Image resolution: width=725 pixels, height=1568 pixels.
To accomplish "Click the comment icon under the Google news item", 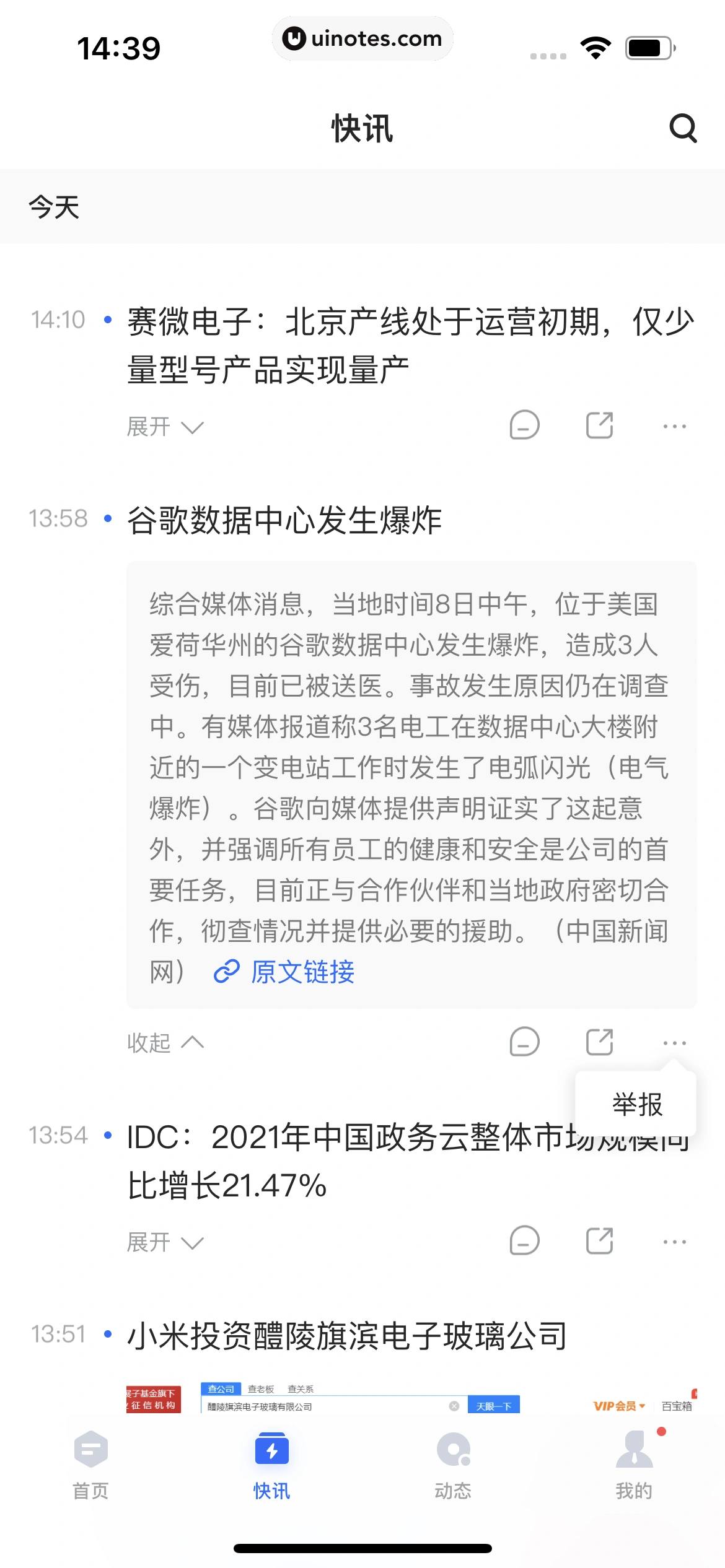I will [x=524, y=1042].
